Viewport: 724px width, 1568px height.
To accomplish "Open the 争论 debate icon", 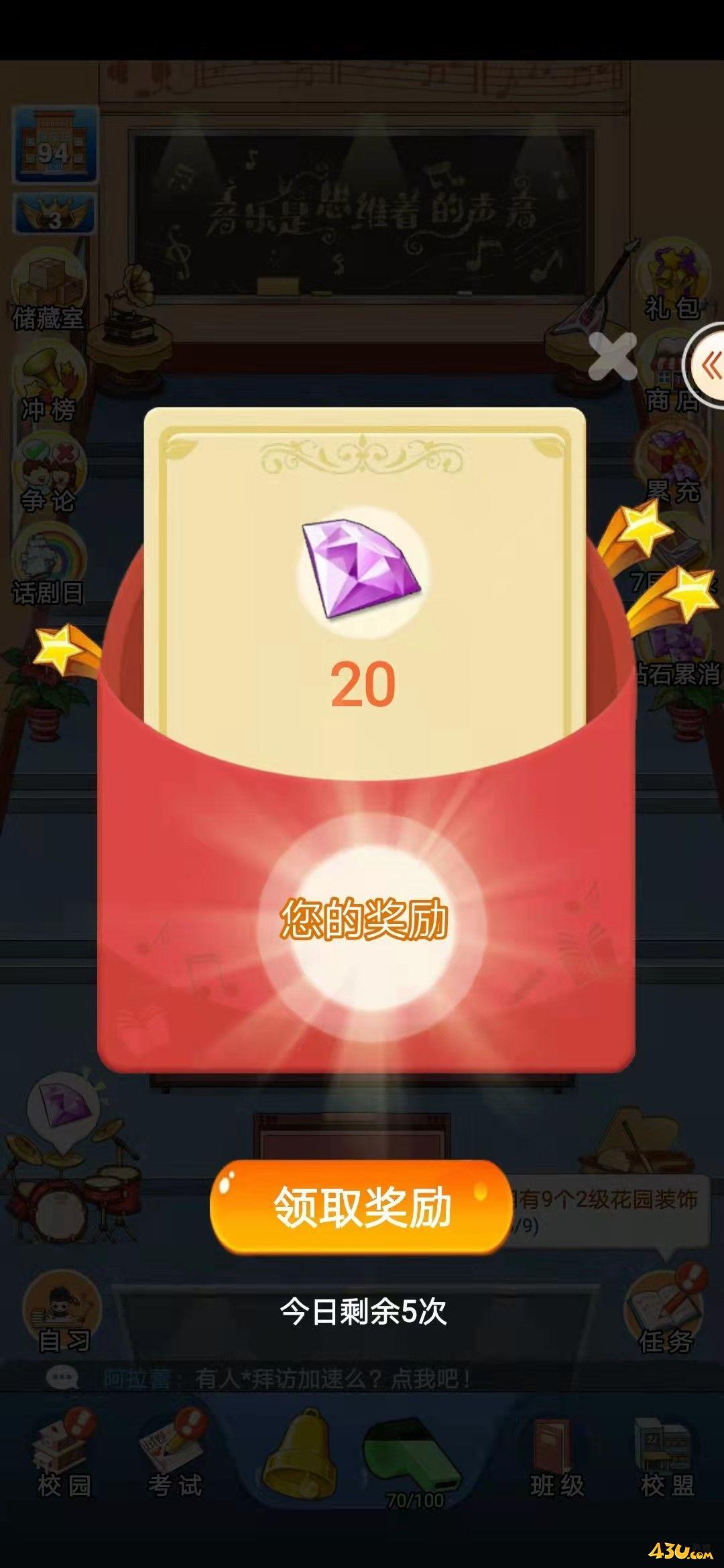I will 48,473.
